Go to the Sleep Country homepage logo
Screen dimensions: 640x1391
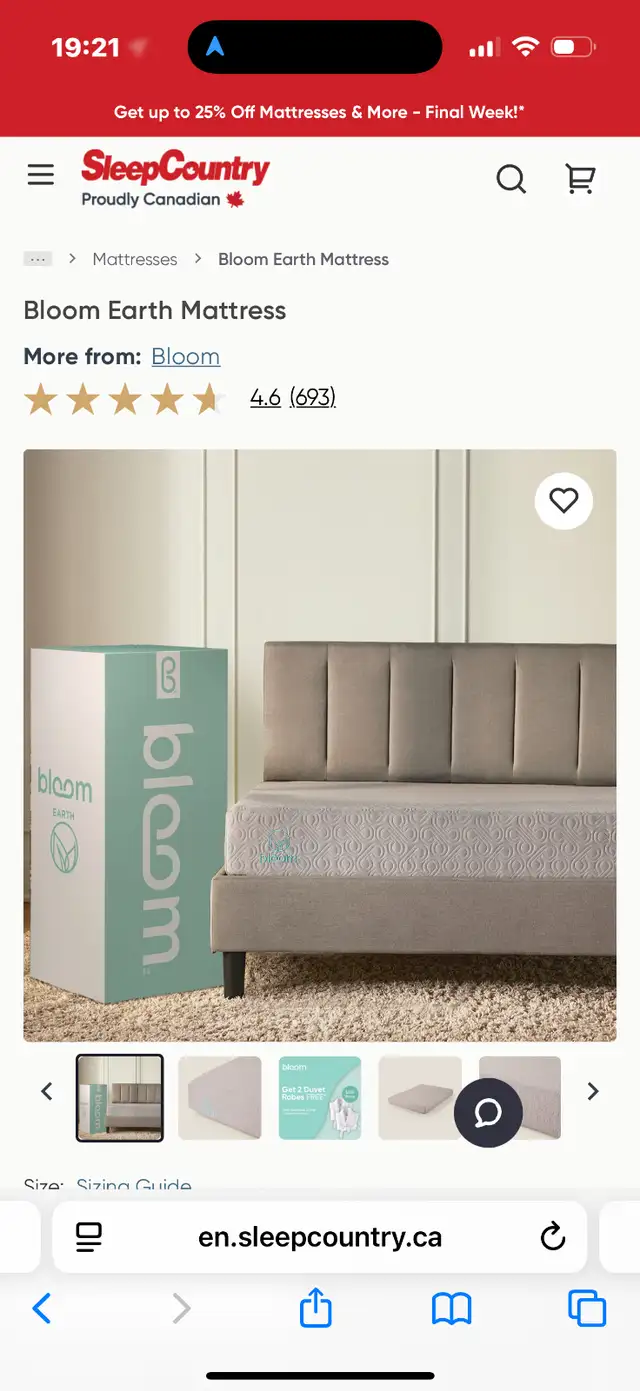pos(175,178)
